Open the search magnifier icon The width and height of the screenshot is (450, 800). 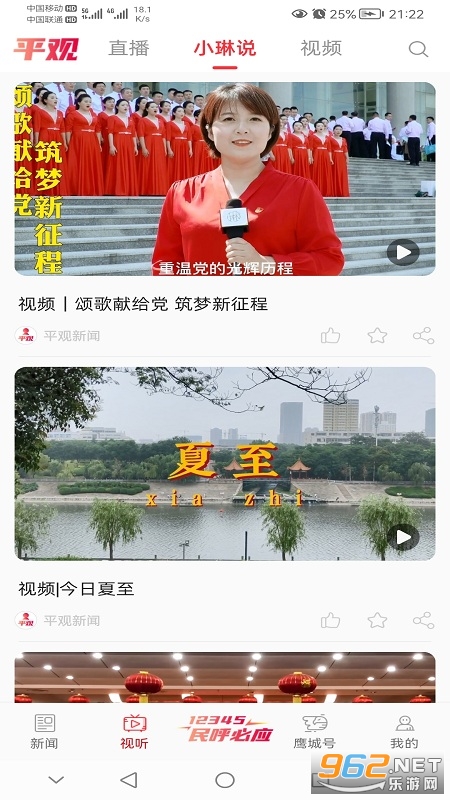click(418, 49)
